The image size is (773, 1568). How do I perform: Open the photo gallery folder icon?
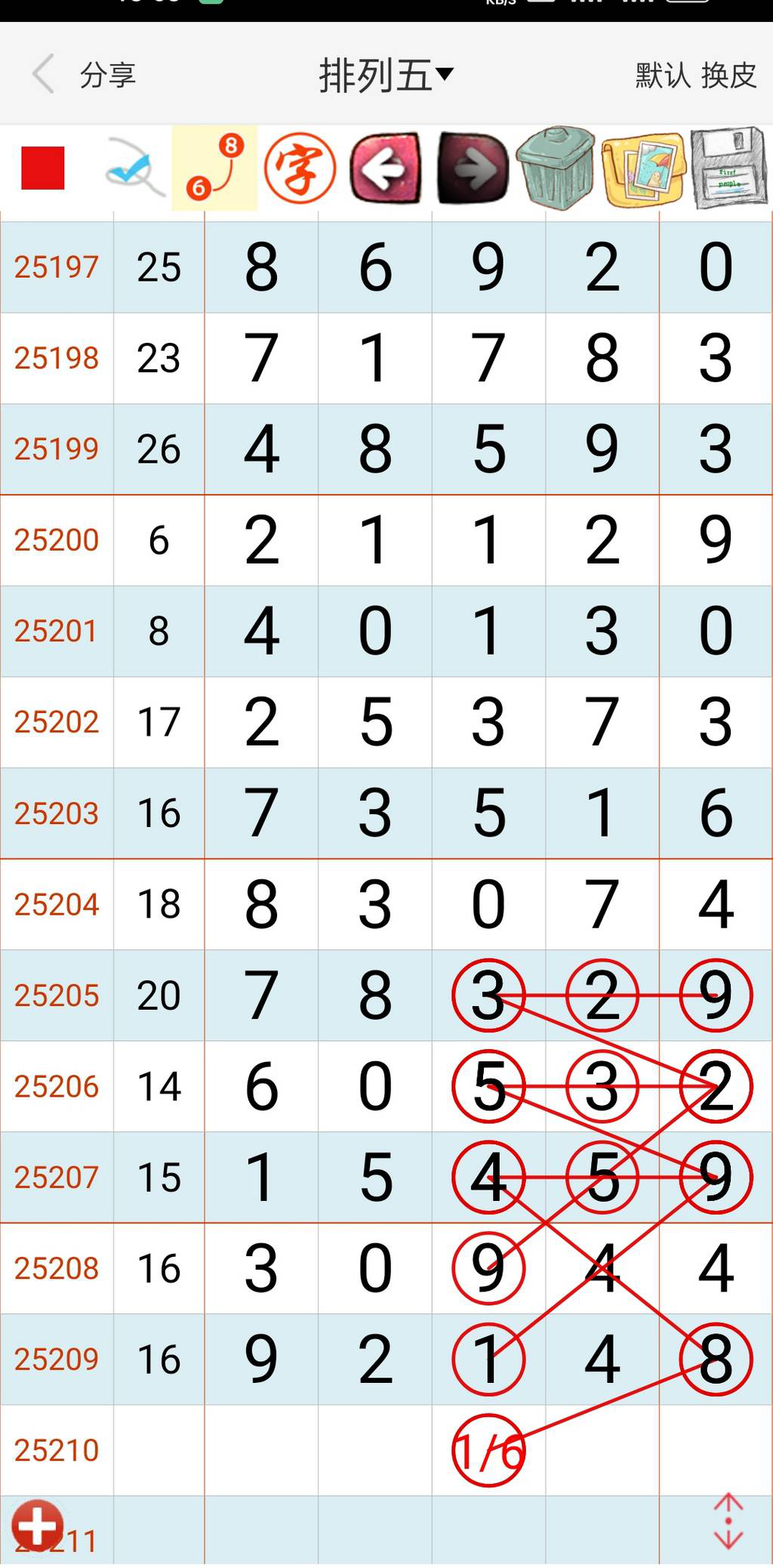click(x=642, y=169)
